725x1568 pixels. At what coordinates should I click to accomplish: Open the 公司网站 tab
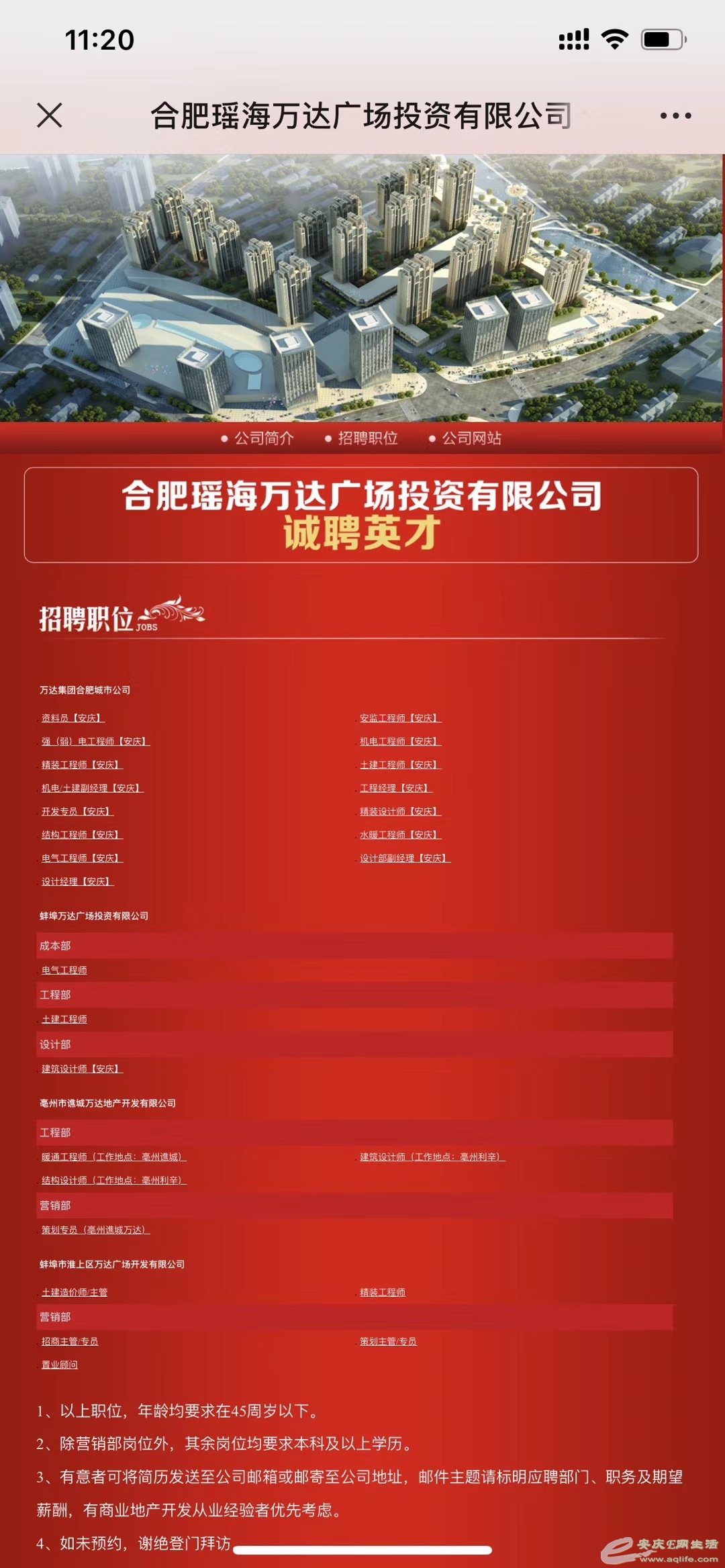coord(471,438)
